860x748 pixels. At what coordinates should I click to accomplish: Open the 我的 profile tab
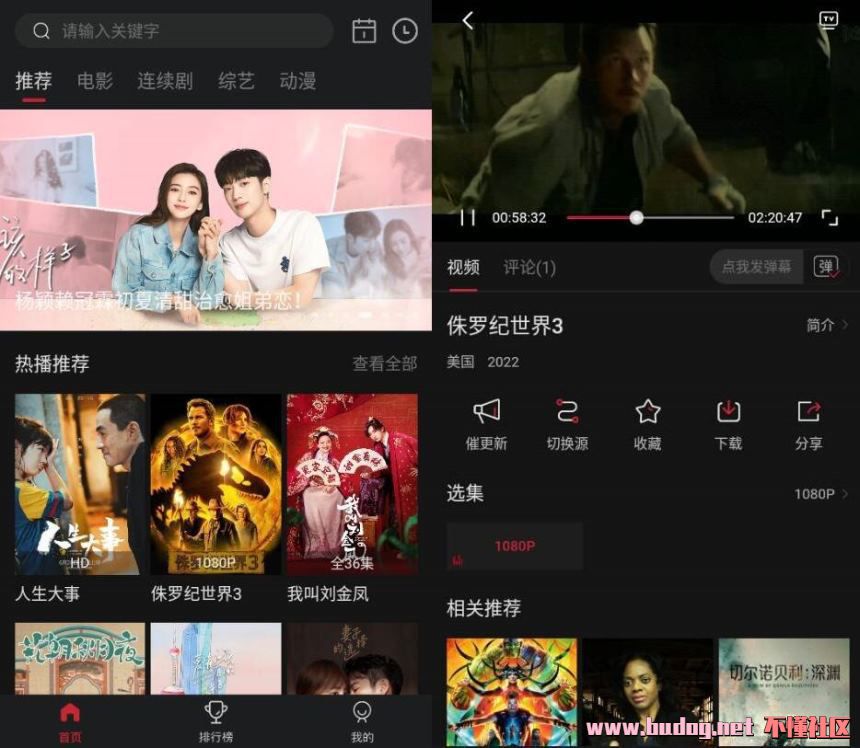362,722
